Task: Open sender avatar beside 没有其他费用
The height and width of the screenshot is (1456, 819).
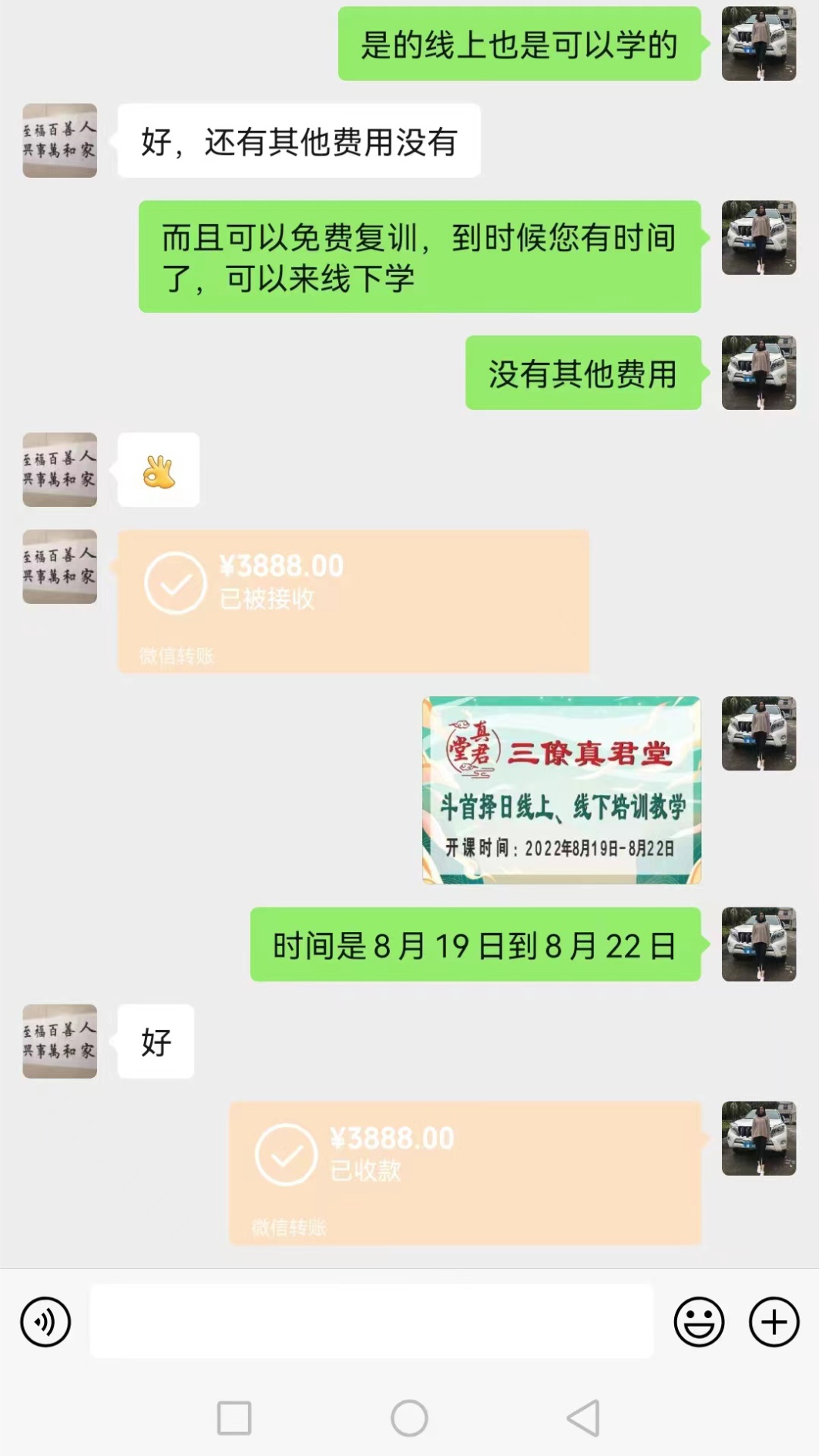Action: tap(758, 373)
